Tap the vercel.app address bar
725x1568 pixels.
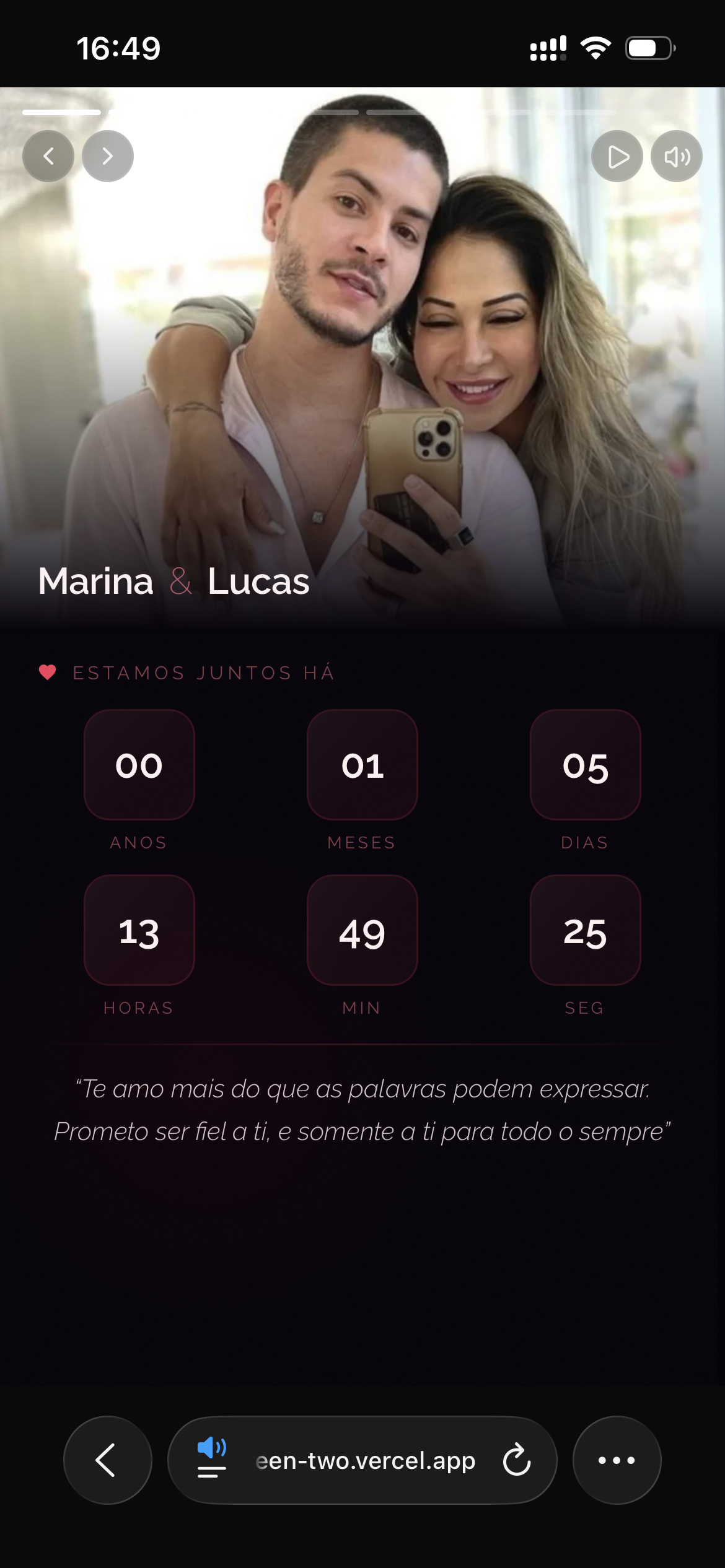click(x=366, y=1460)
